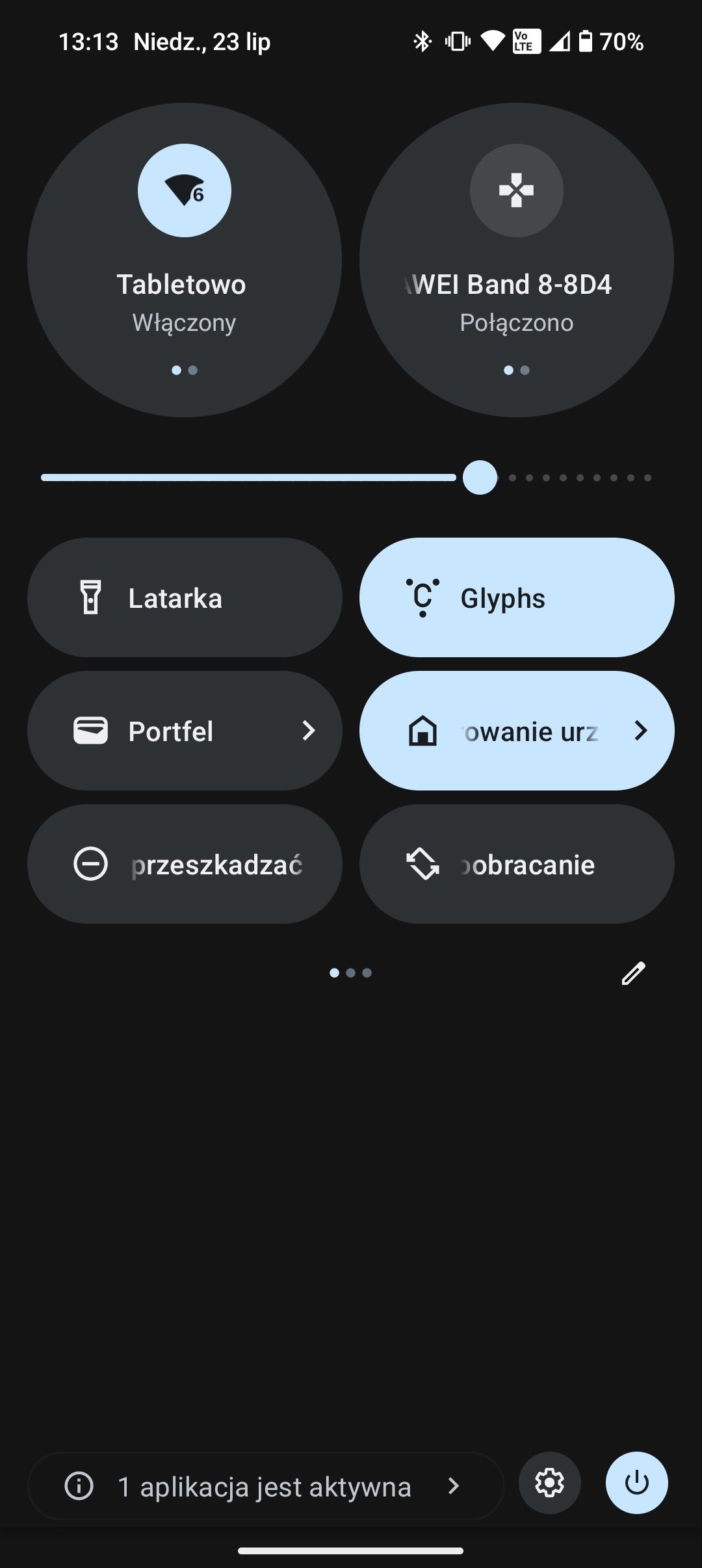Enable the do not disturb tile
Viewport: 702px width, 1568px height.
point(185,864)
